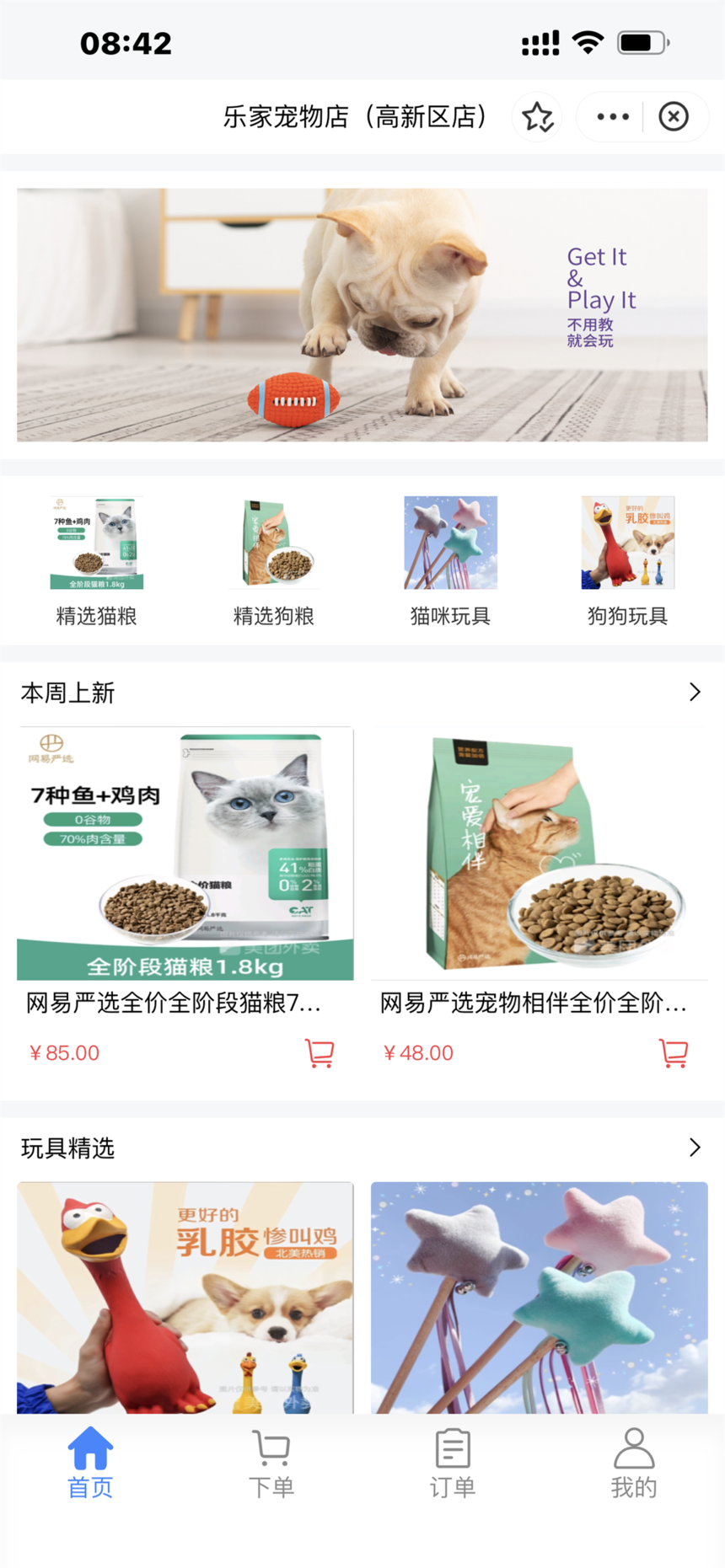Switch to the 下单 tab

point(271,1464)
